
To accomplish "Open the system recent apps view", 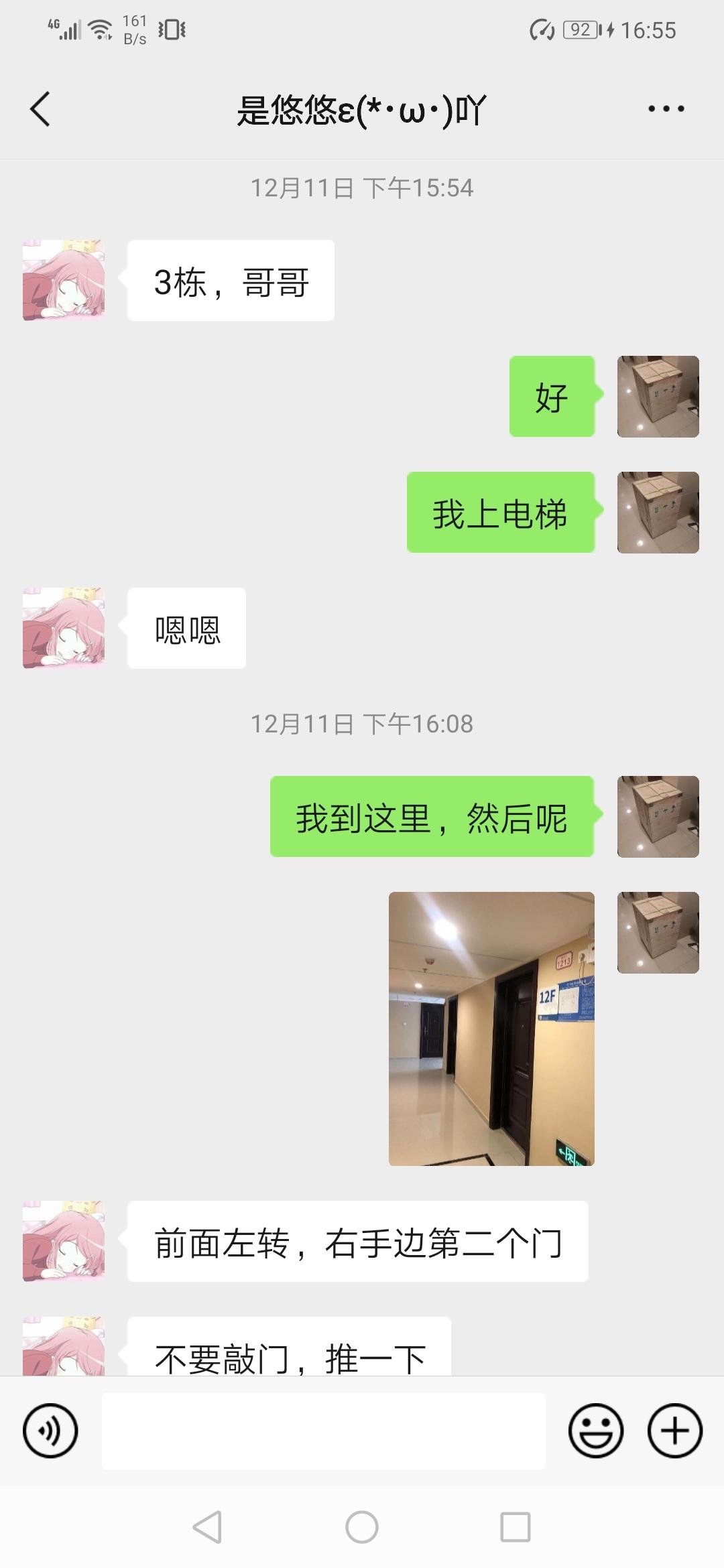I will 516,1527.
